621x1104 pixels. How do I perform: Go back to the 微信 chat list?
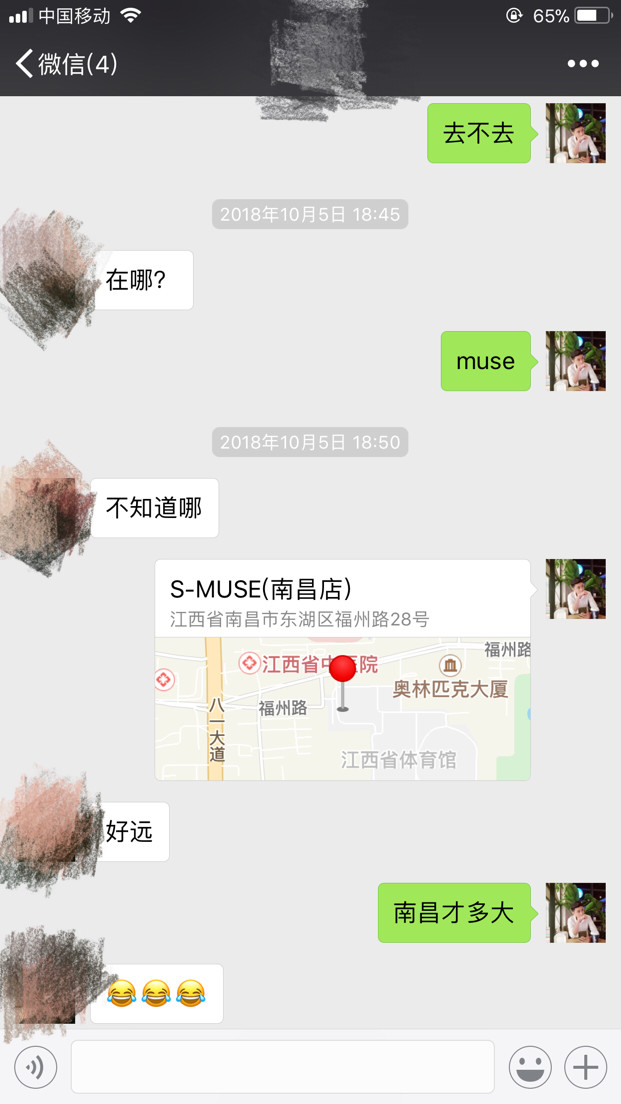point(66,65)
